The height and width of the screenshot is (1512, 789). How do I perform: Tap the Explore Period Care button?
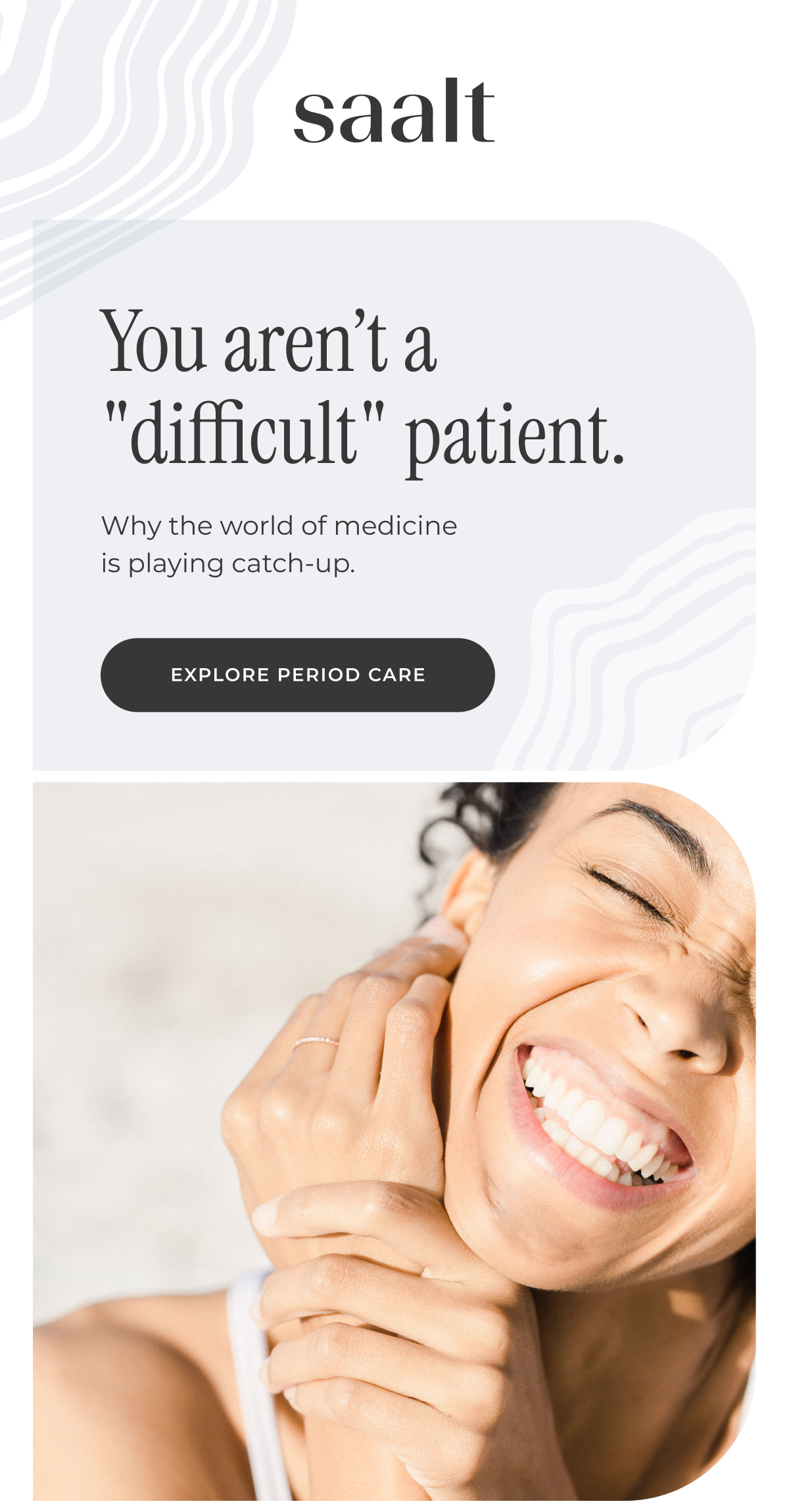point(297,675)
